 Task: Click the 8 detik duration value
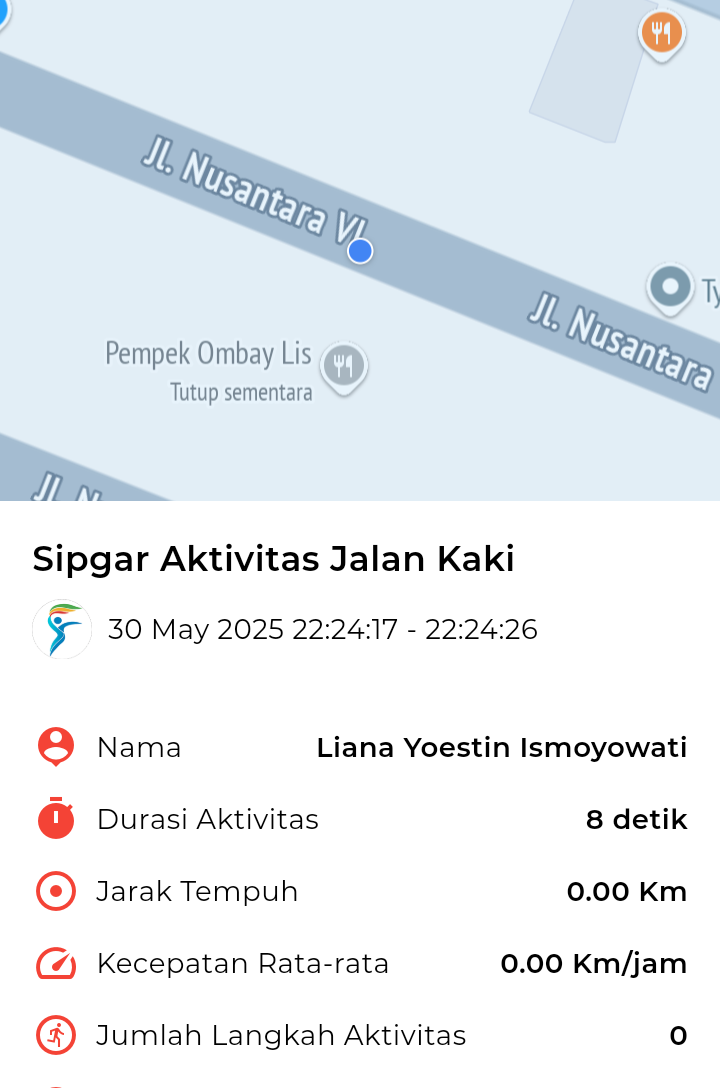[x=637, y=819]
